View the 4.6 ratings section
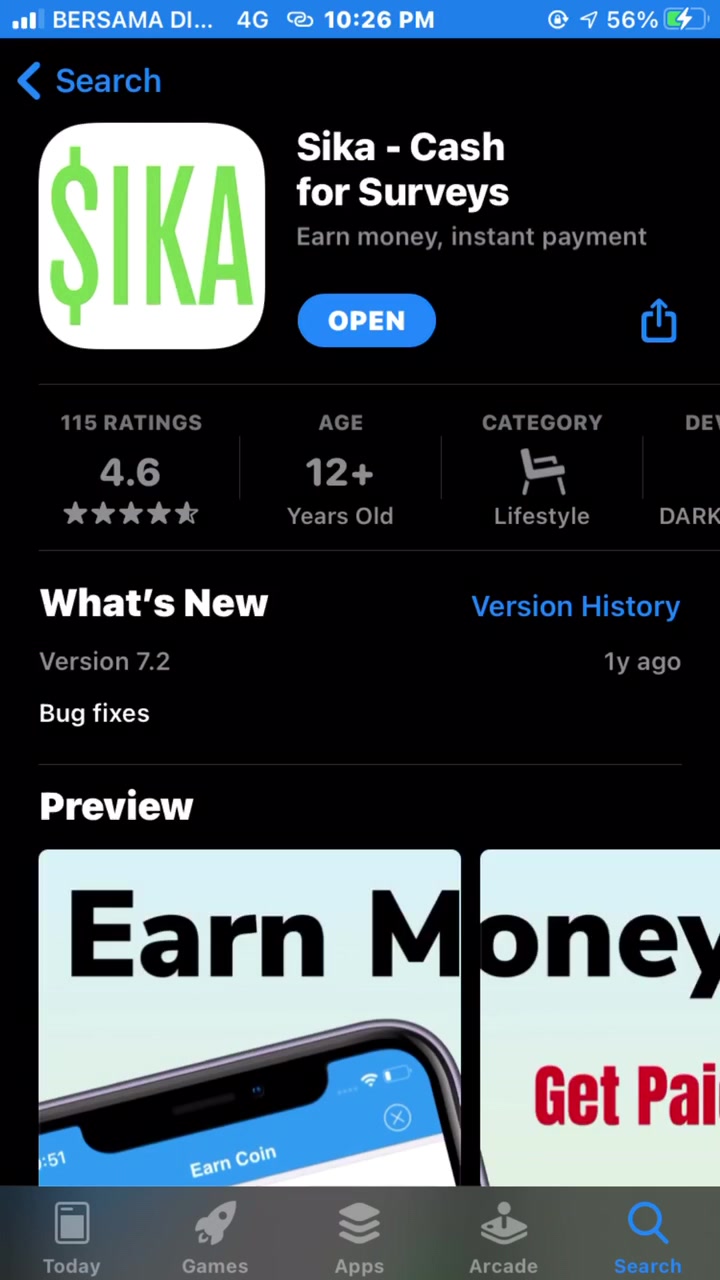720x1280 pixels. click(x=130, y=469)
